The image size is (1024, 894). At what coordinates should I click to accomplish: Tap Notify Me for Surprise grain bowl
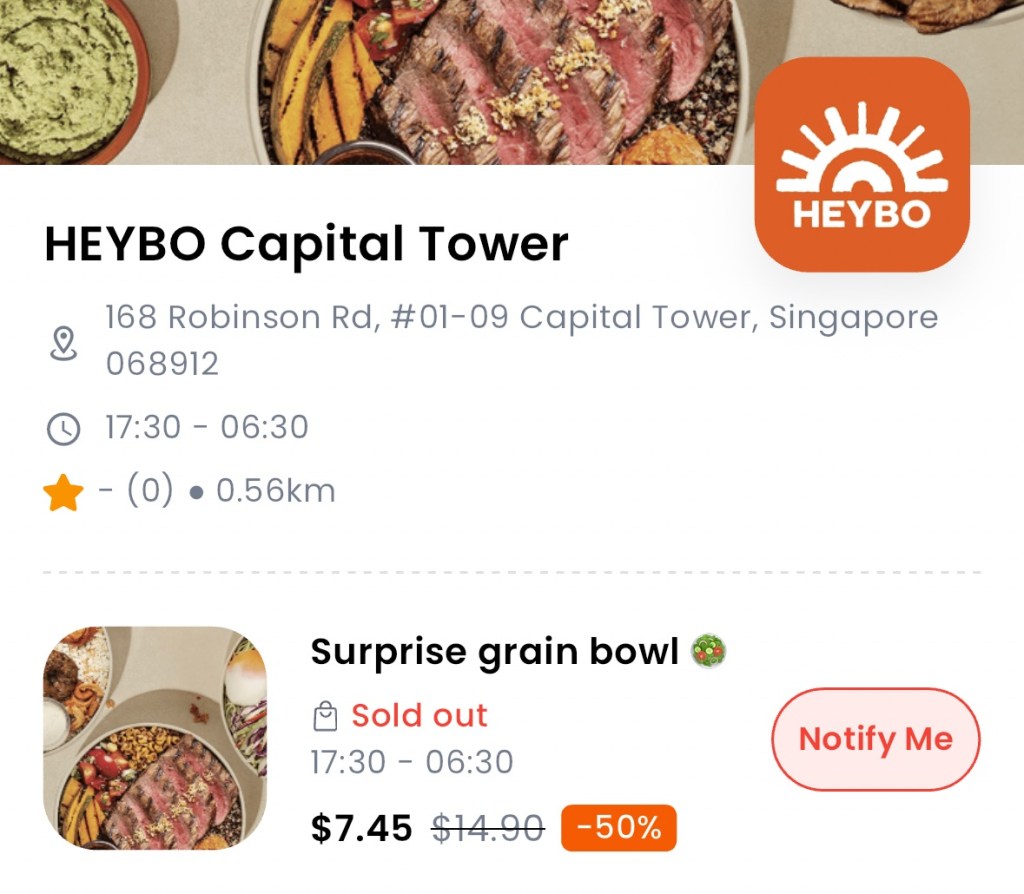(x=875, y=739)
